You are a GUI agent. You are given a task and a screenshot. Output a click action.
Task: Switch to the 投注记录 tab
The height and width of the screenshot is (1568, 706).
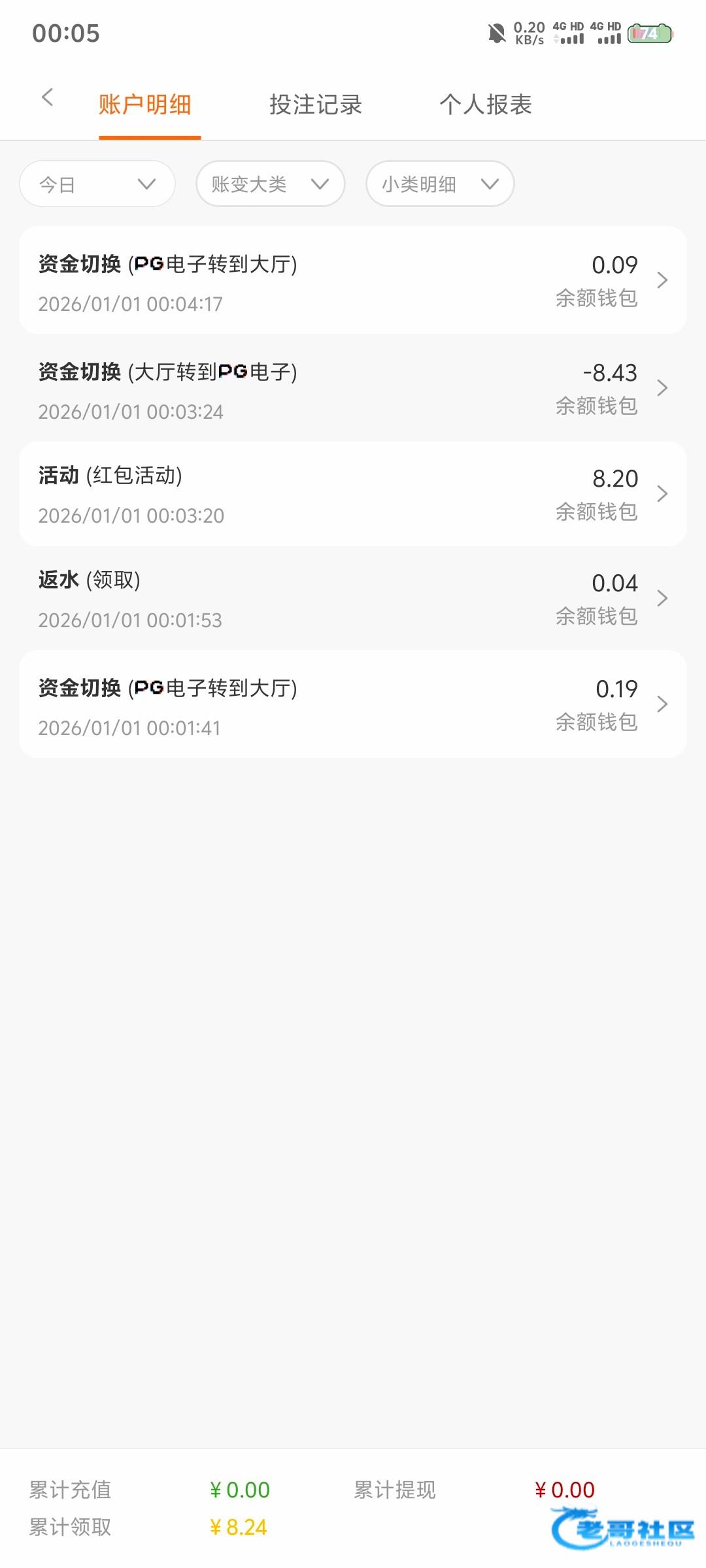click(315, 105)
